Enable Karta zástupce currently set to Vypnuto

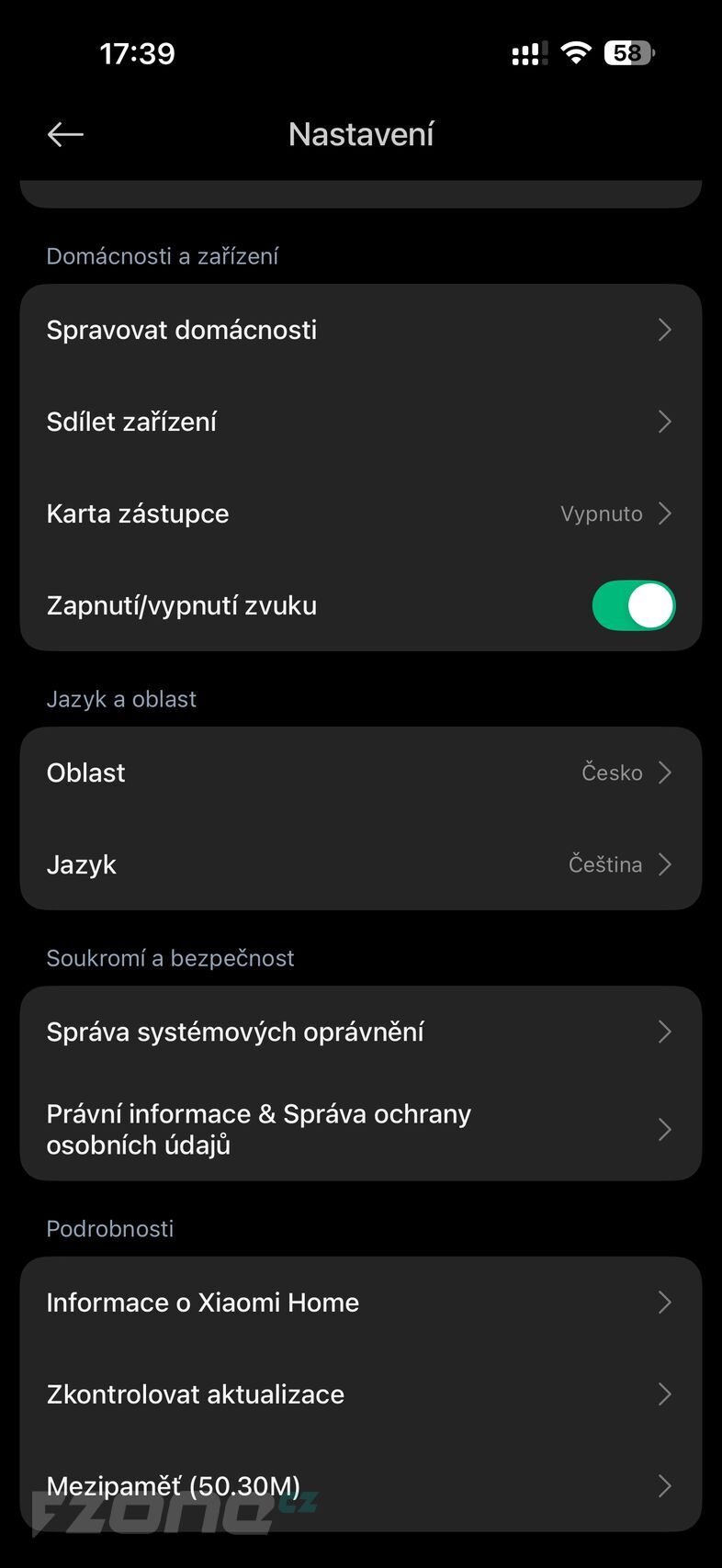tap(361, 513)
